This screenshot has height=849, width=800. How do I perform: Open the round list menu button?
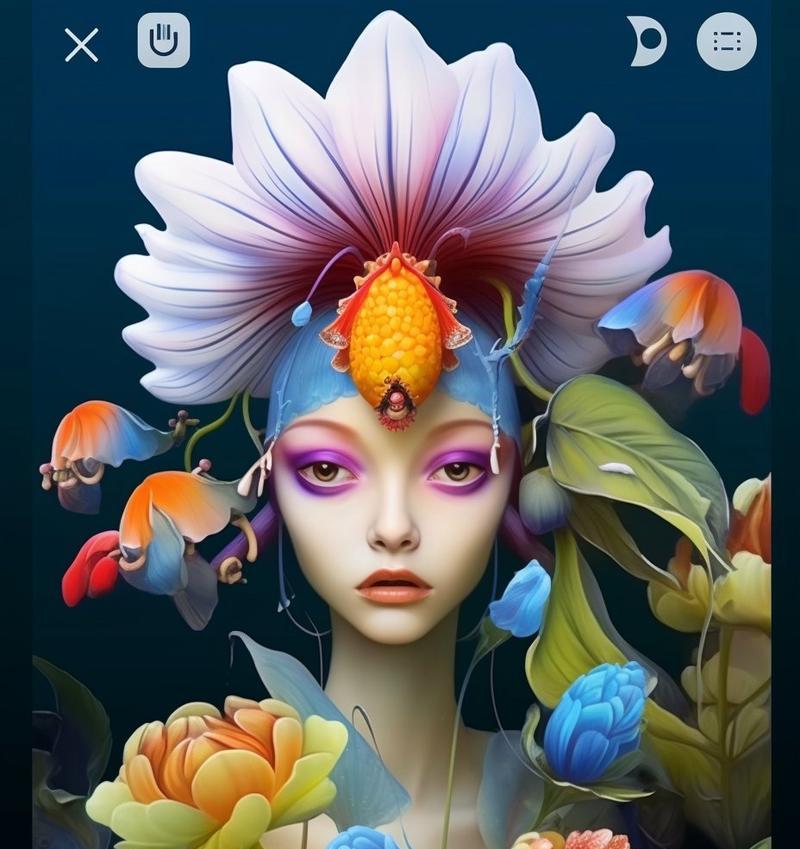pos(726,41)
